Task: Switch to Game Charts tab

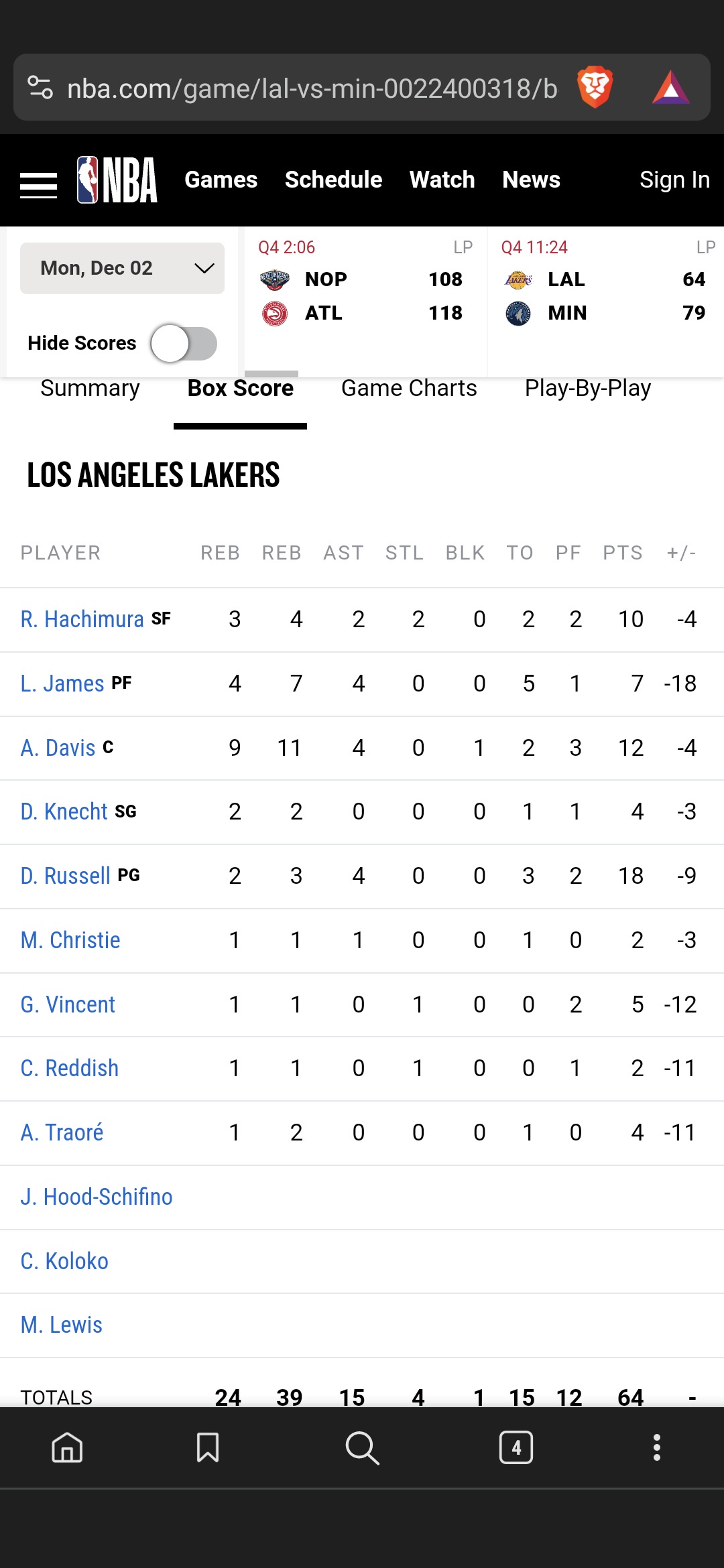Action: coord(409,388)
